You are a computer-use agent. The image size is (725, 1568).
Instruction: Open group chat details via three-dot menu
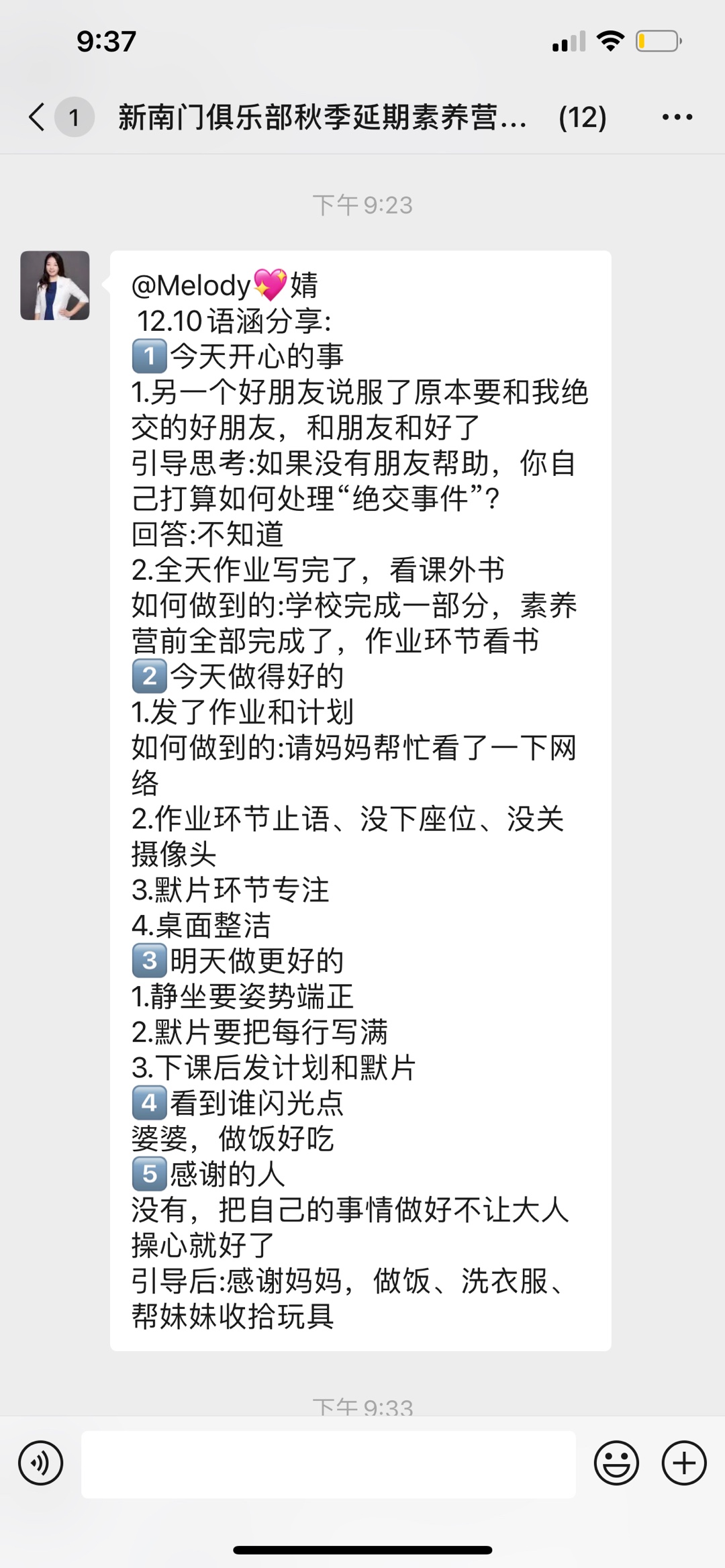coord(677,117)
